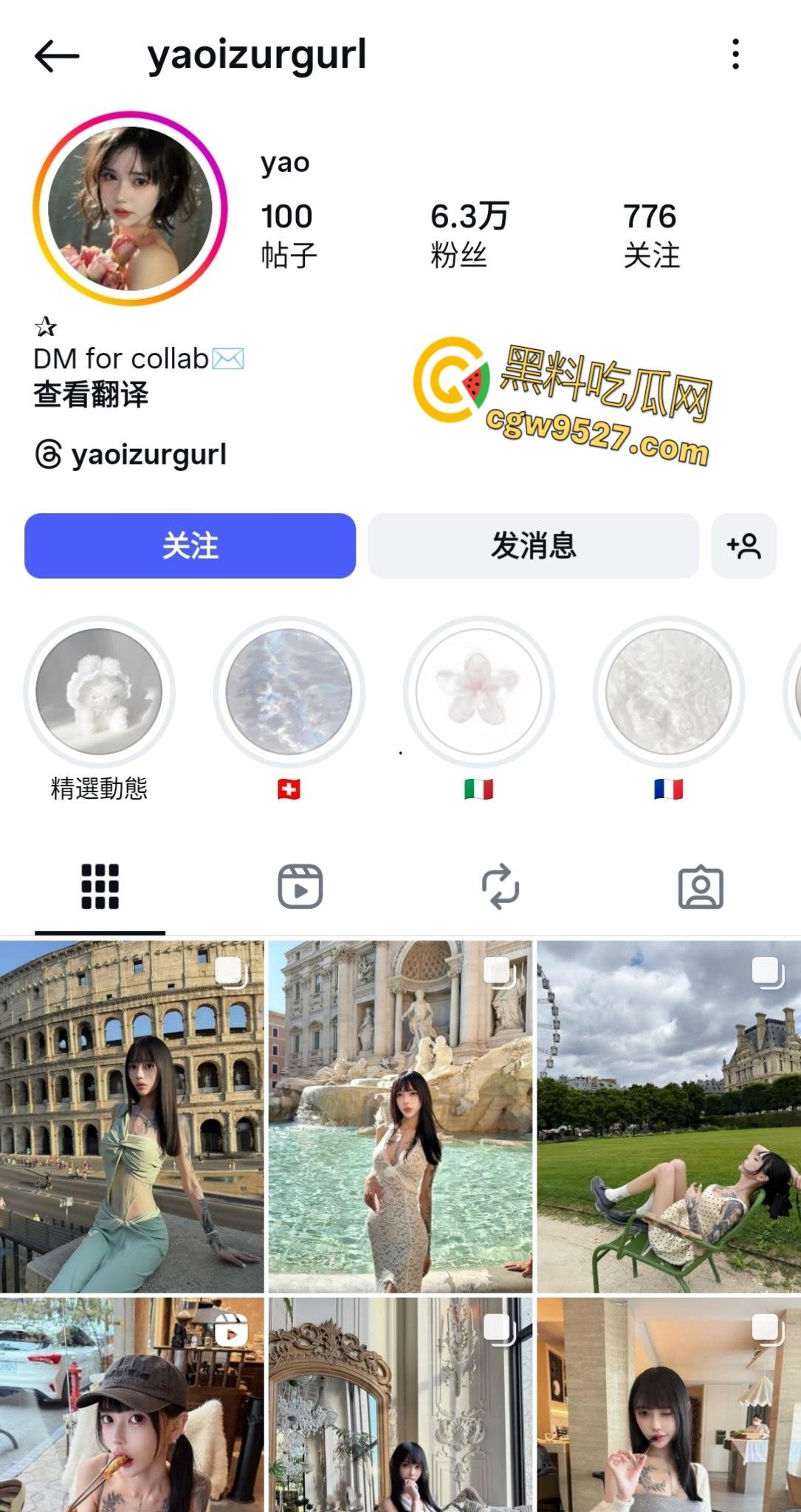View the tagged photos tab icon
Image resolution: width=801 pixels, height=1512 pixels.
click(701, 889)
